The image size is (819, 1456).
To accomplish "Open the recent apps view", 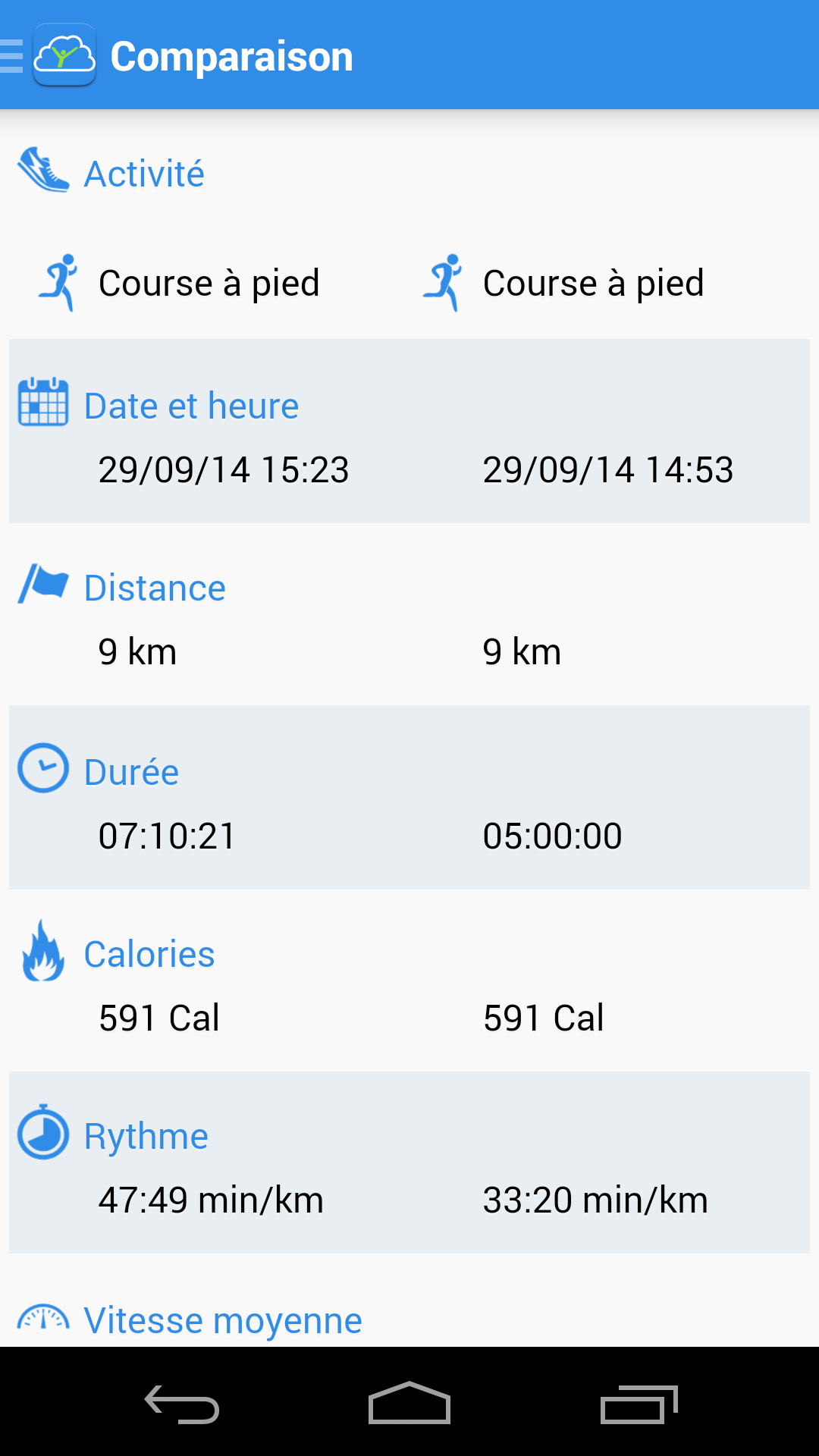I will (x=639, y=1404).
